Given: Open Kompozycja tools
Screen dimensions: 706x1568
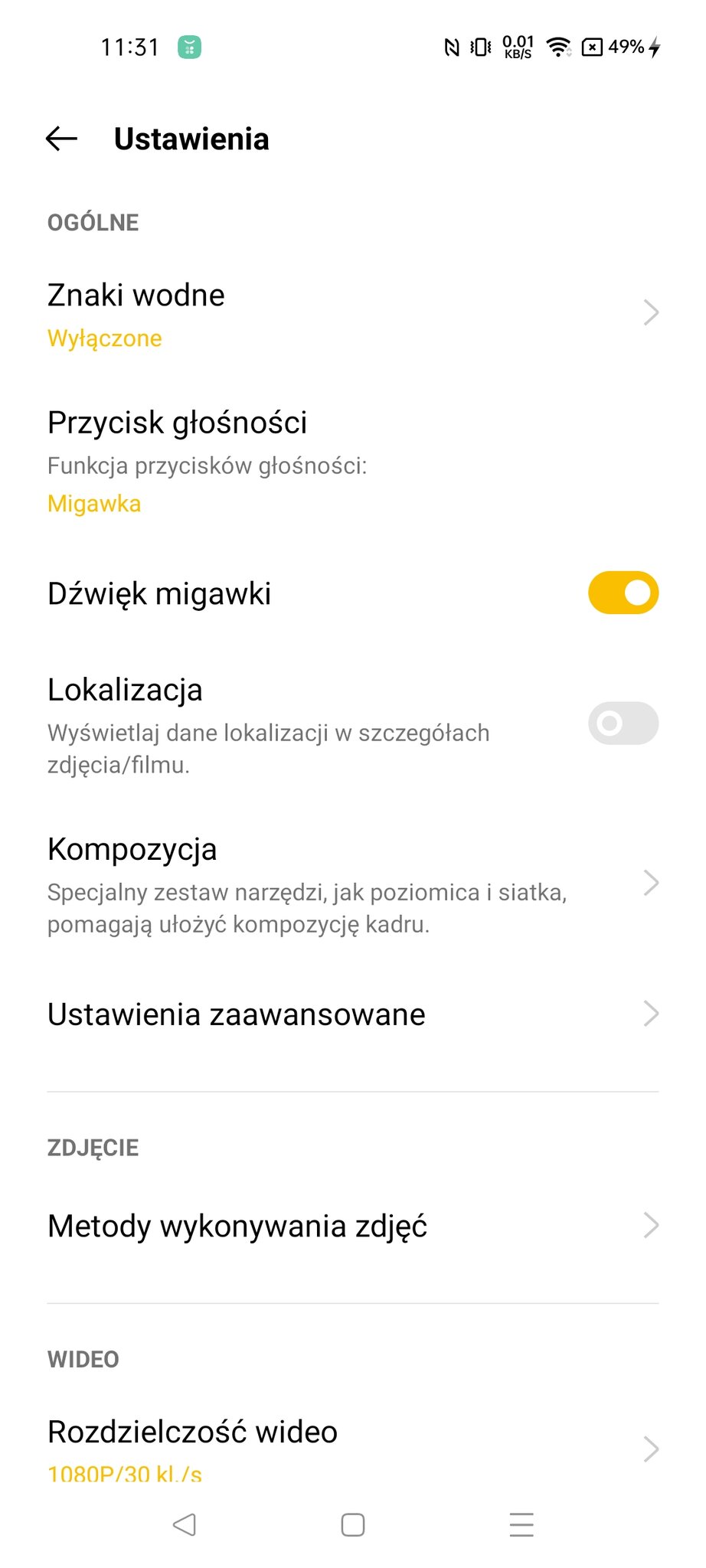Looking at the screenshot, I should click(x=353, y=884).
